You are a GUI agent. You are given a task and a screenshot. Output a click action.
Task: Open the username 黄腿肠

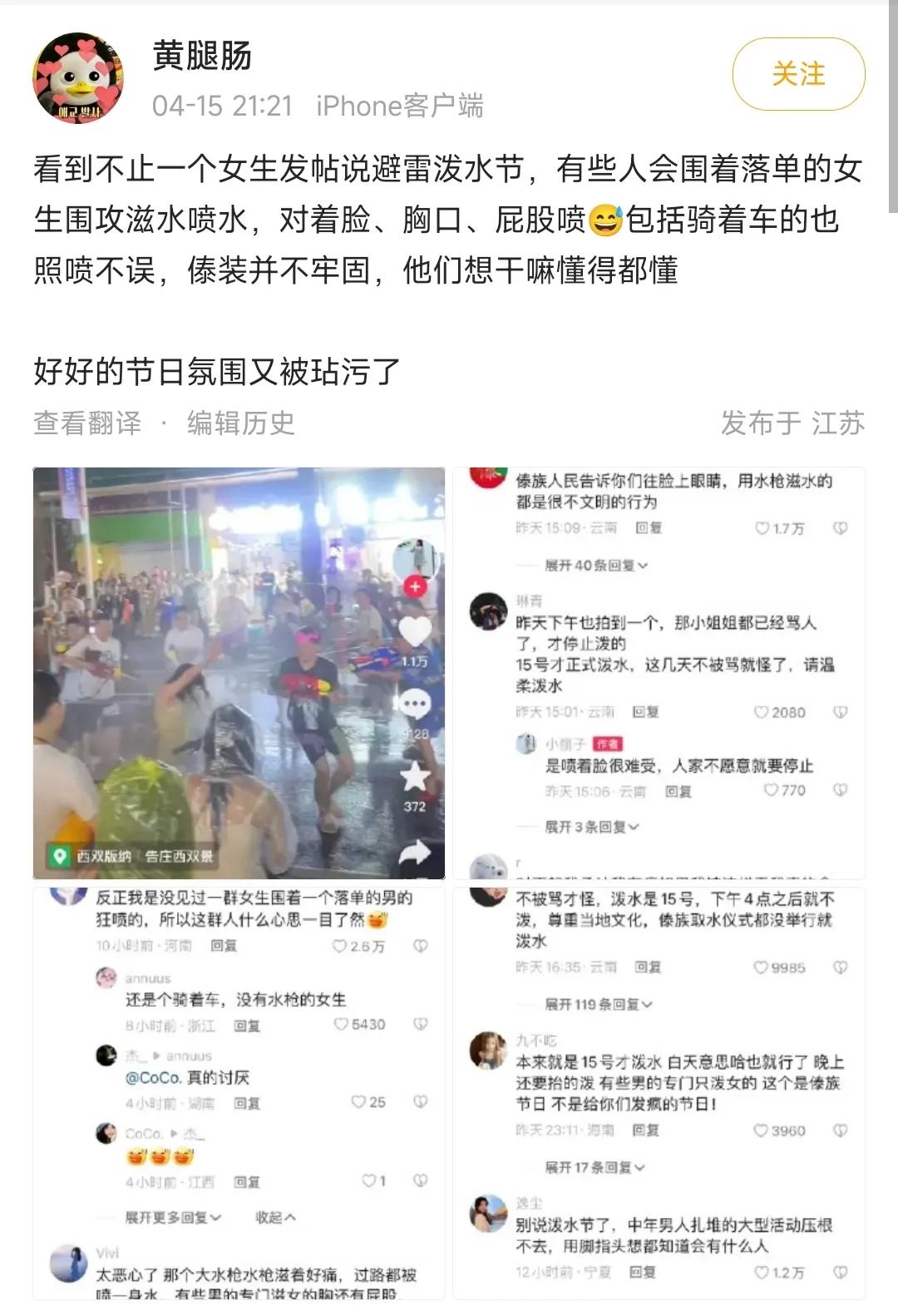(x=202, y=57)
